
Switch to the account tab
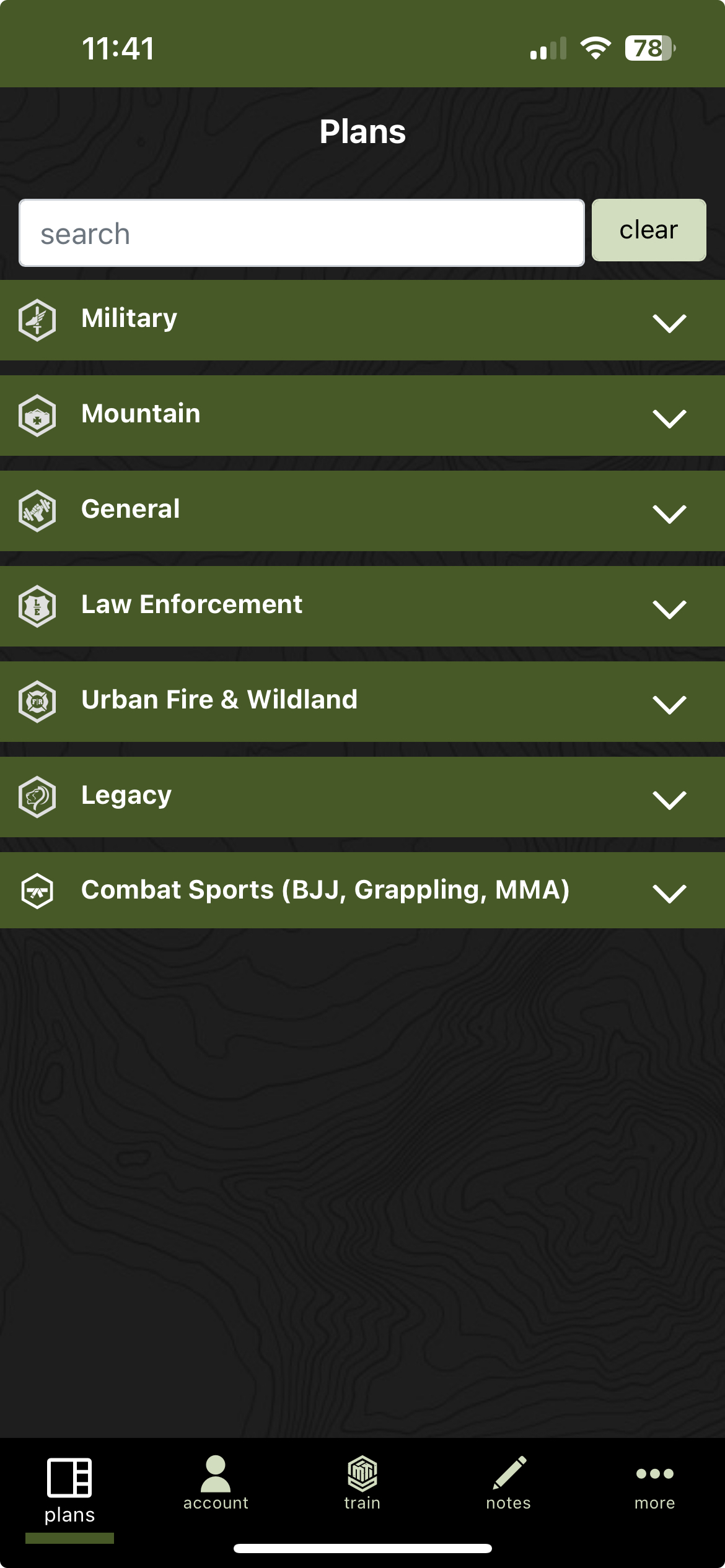pyautogui.click(x=216, y=1484)
